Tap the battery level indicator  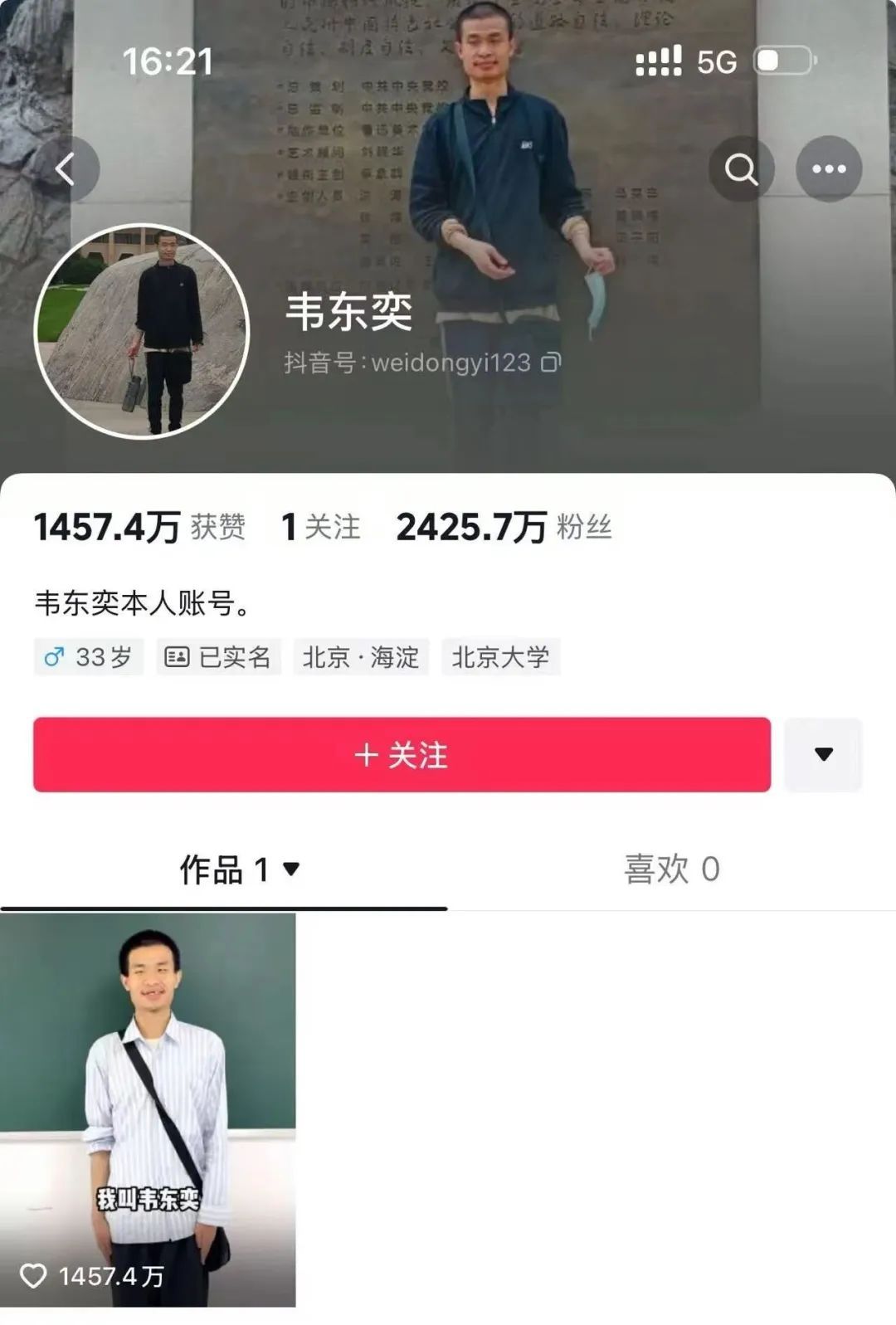(x=782, y=60)
